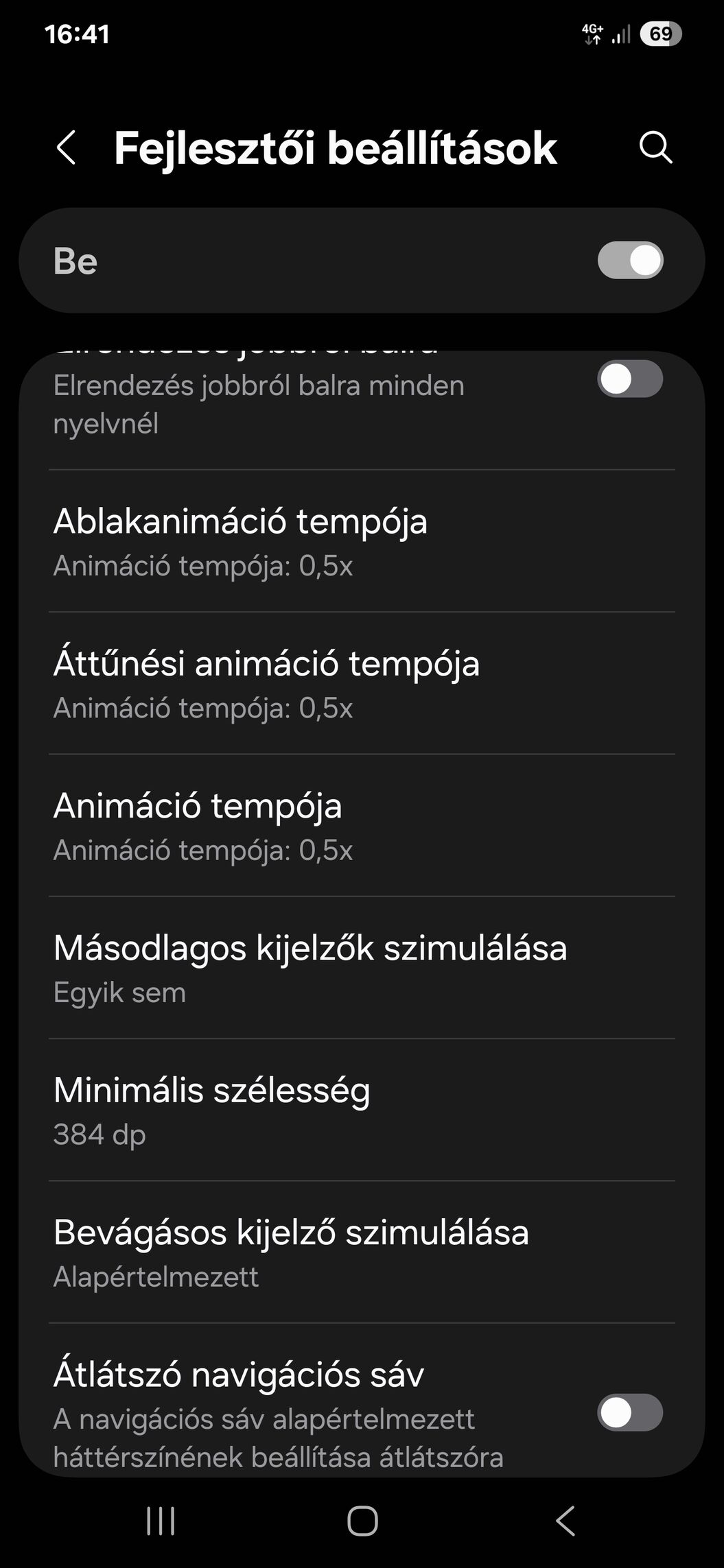This screenshot has width=724, height=1568.
Task: Open search in developer settings
Action: click(655, 147)
